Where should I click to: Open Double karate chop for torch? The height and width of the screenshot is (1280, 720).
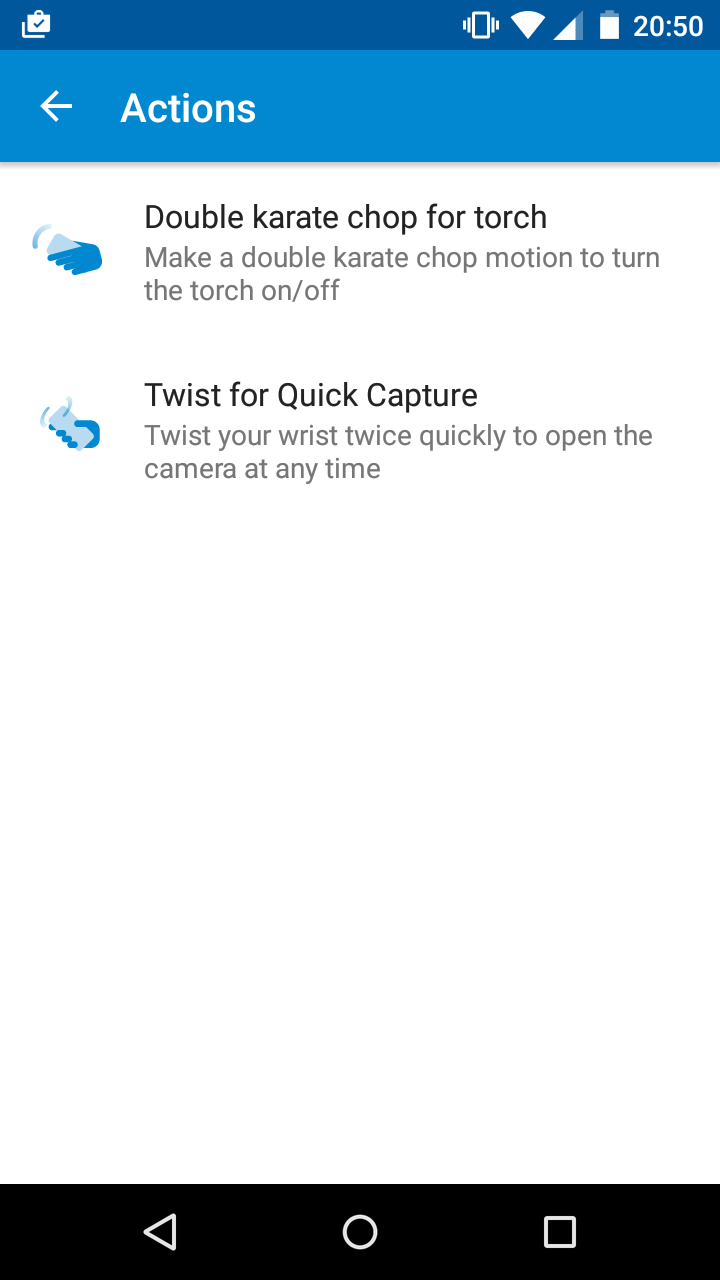coord(360,251)
